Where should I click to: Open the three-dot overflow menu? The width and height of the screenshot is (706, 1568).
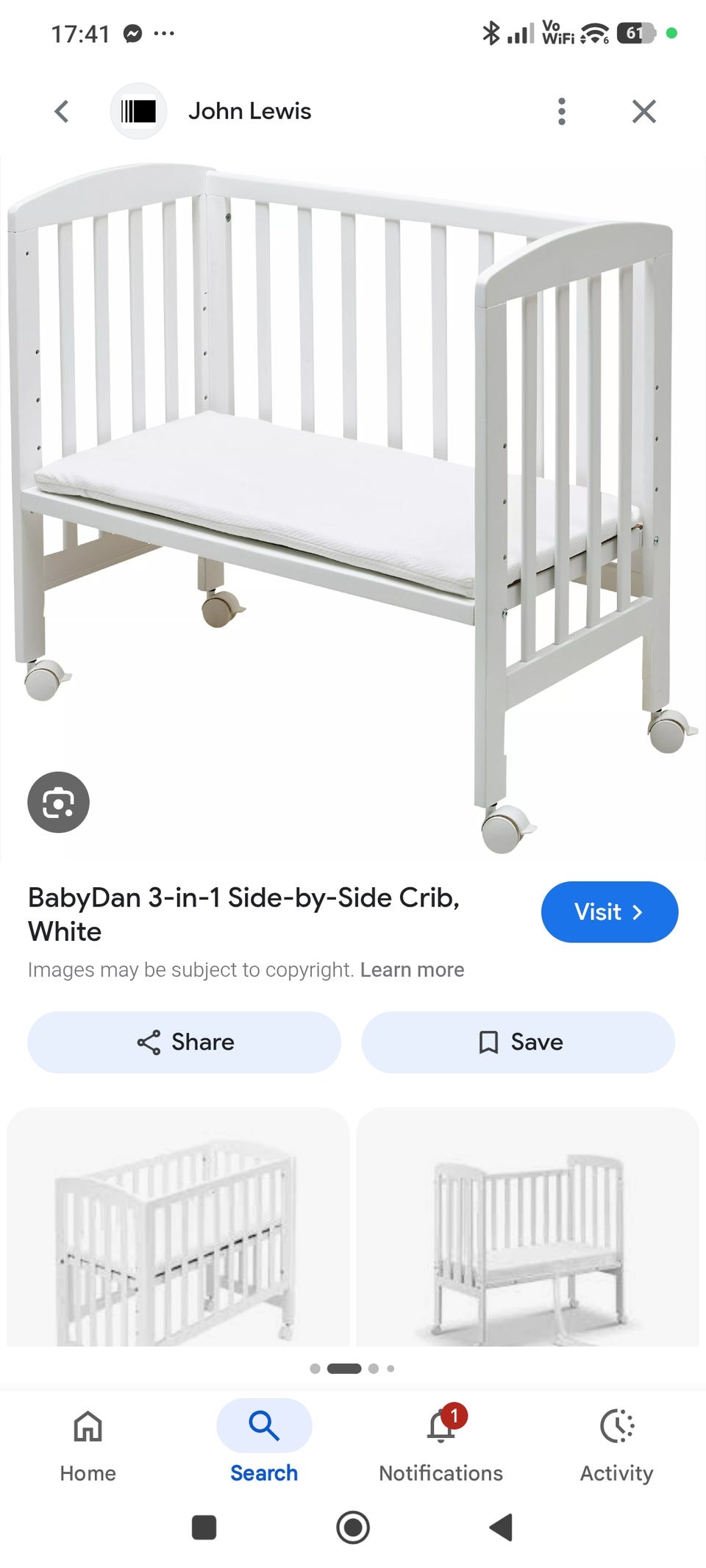point(562,112)
